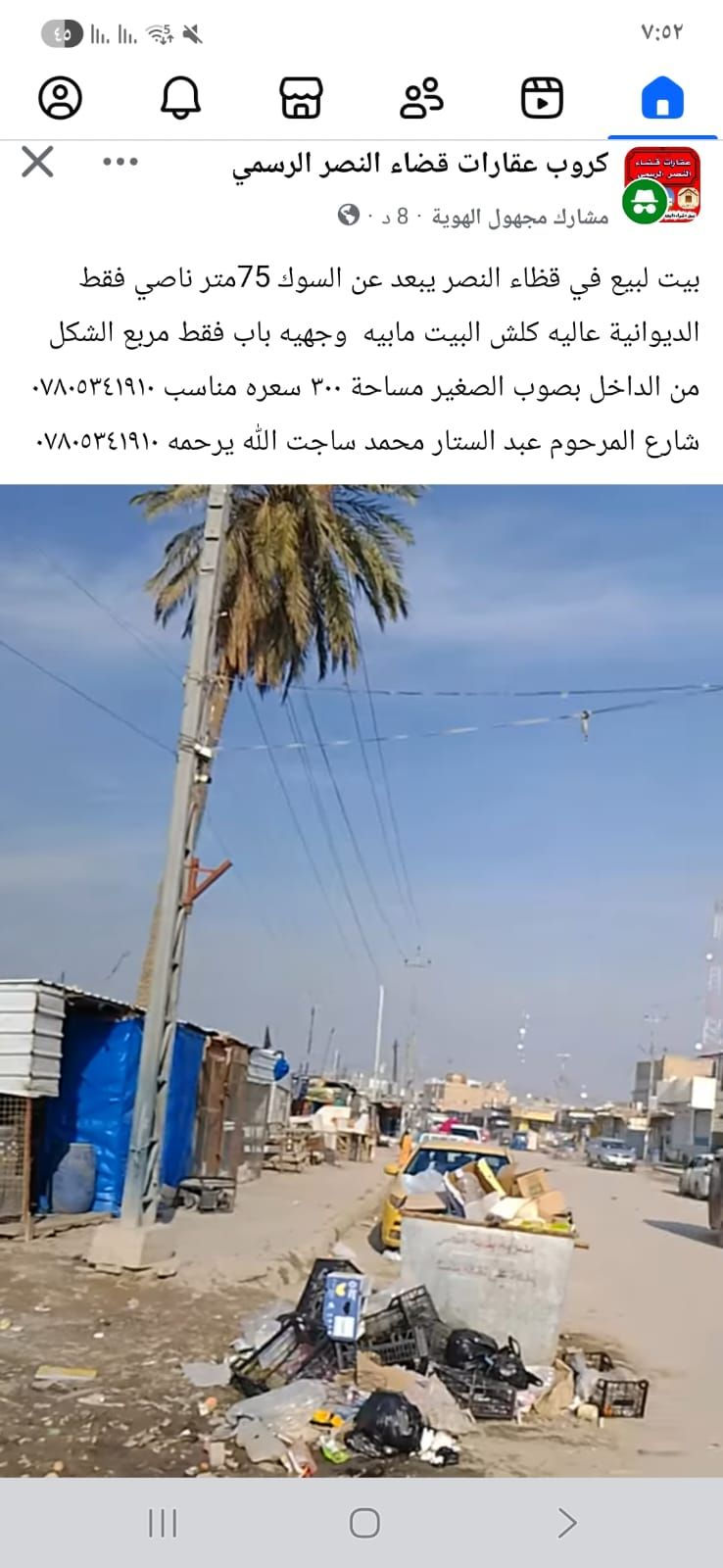This screenshot has height=1568, width=723.
Task: Tap the system home button
Action: coord(364,1522)
